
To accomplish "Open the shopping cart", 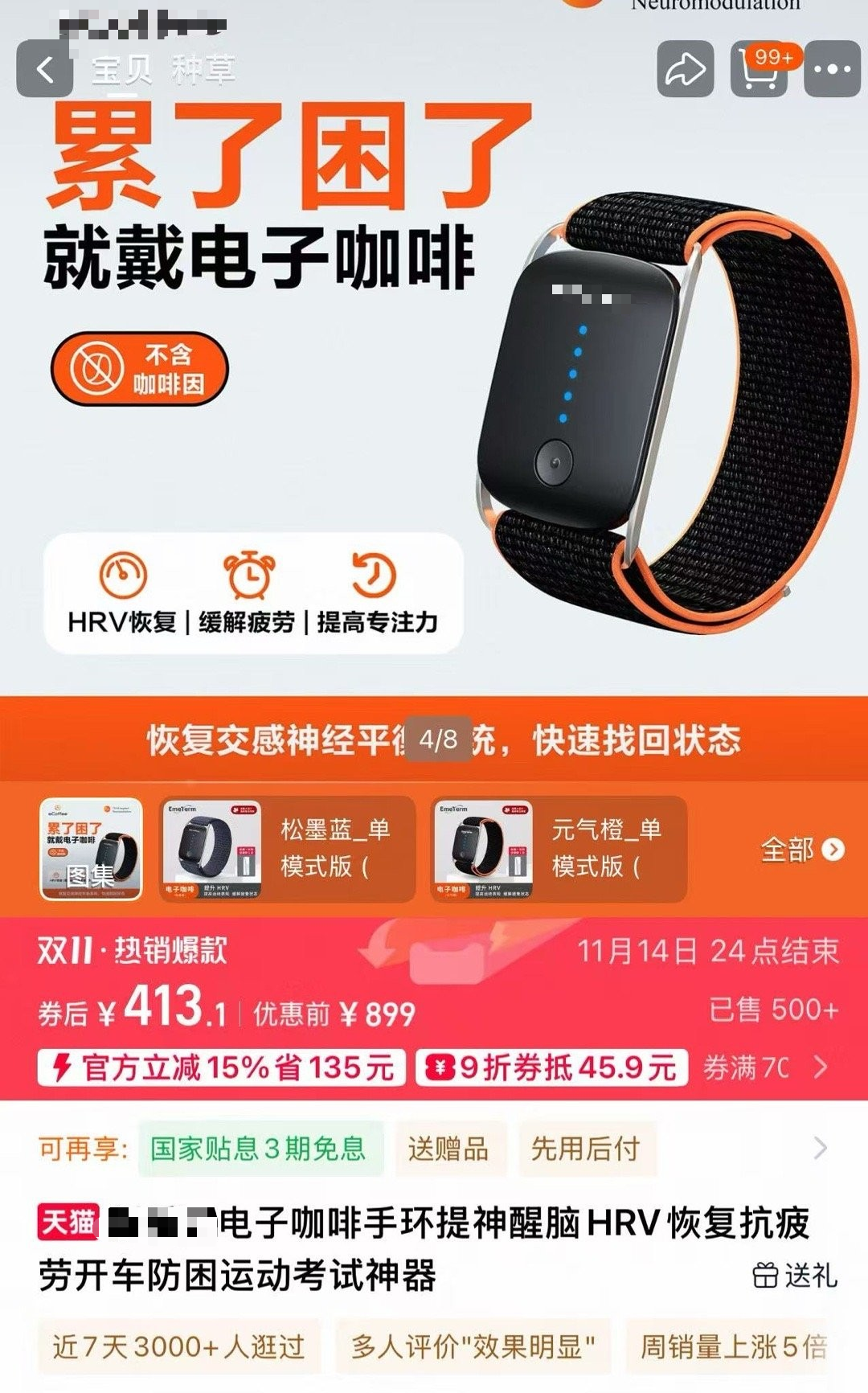I will pyautogui.click(x=759, y=69).
